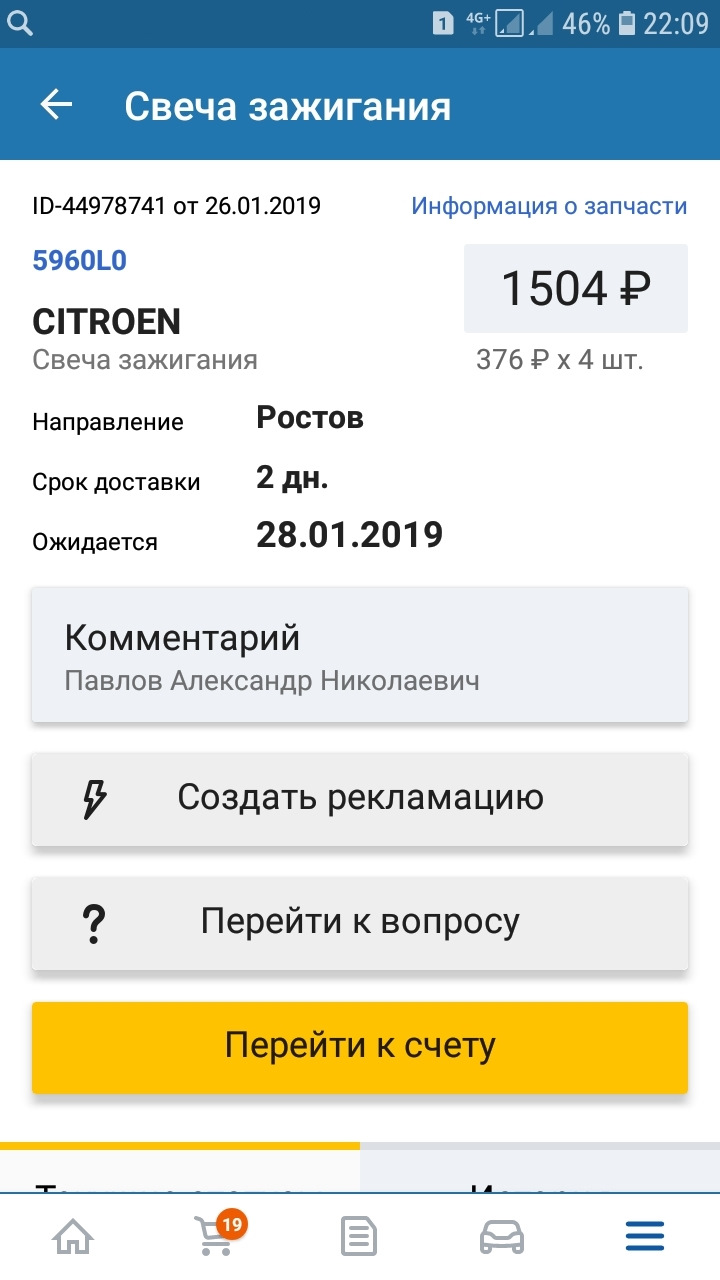Open the Комментарий card
This screenshot has width=720, height=1280.
pyautogui.click(x=360, y=655)
